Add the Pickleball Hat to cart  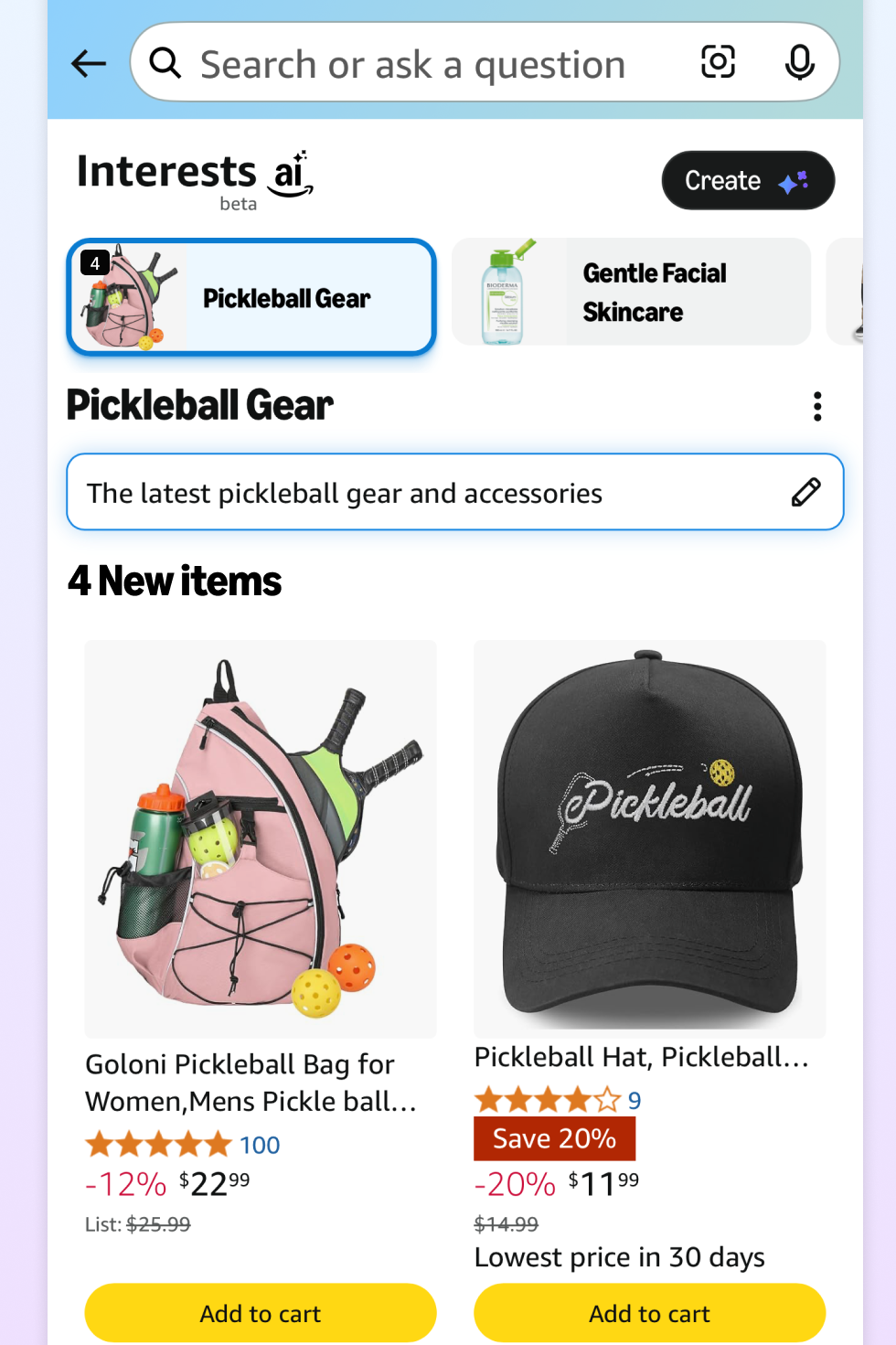pos(649,1313)
